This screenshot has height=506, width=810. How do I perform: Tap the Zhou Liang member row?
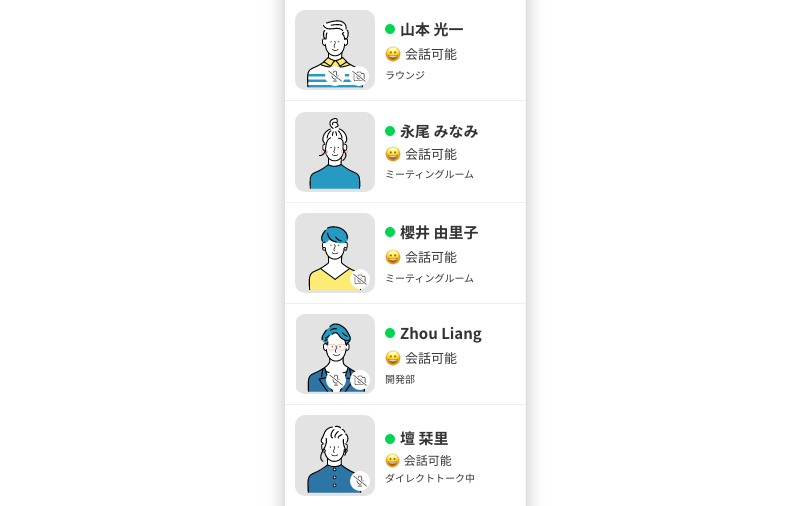405,354
